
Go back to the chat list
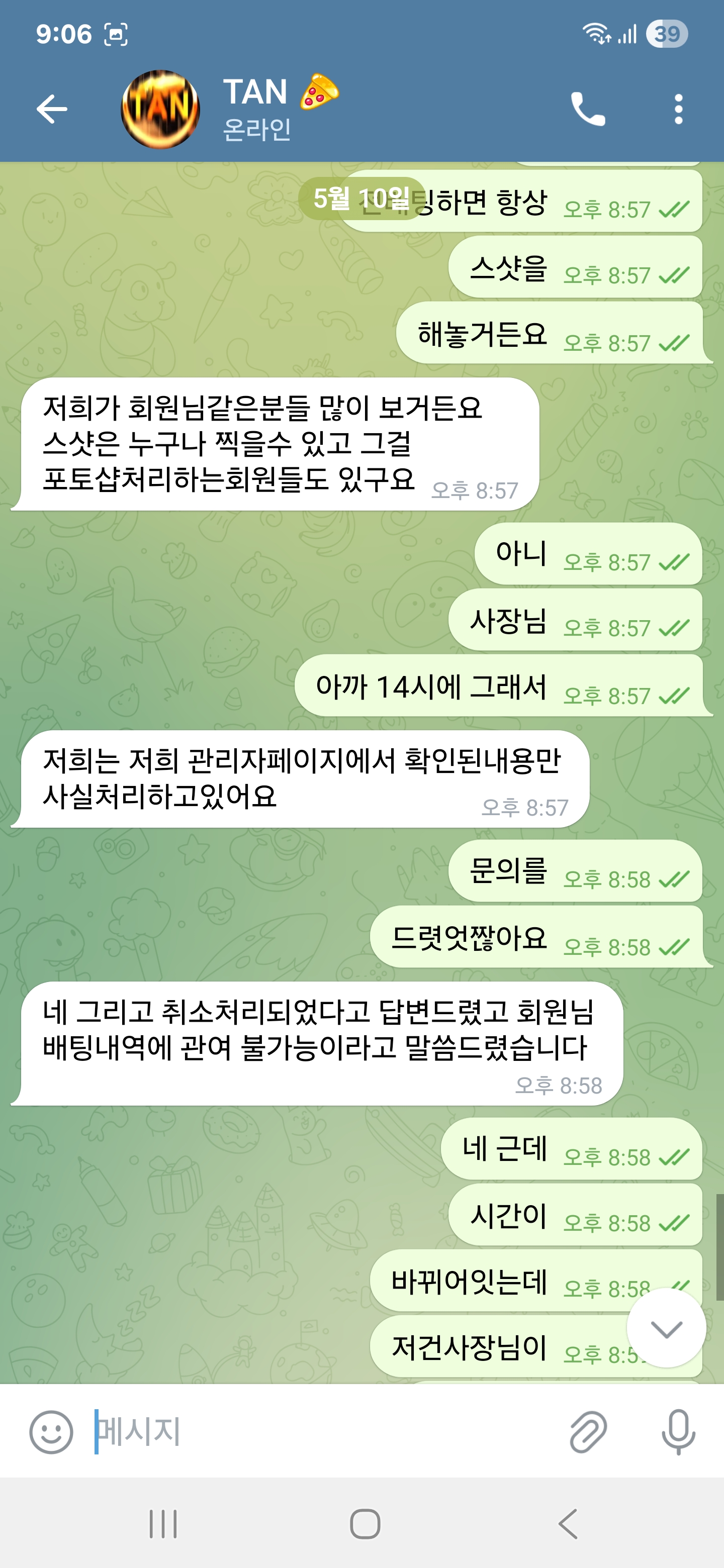(52, 110)
